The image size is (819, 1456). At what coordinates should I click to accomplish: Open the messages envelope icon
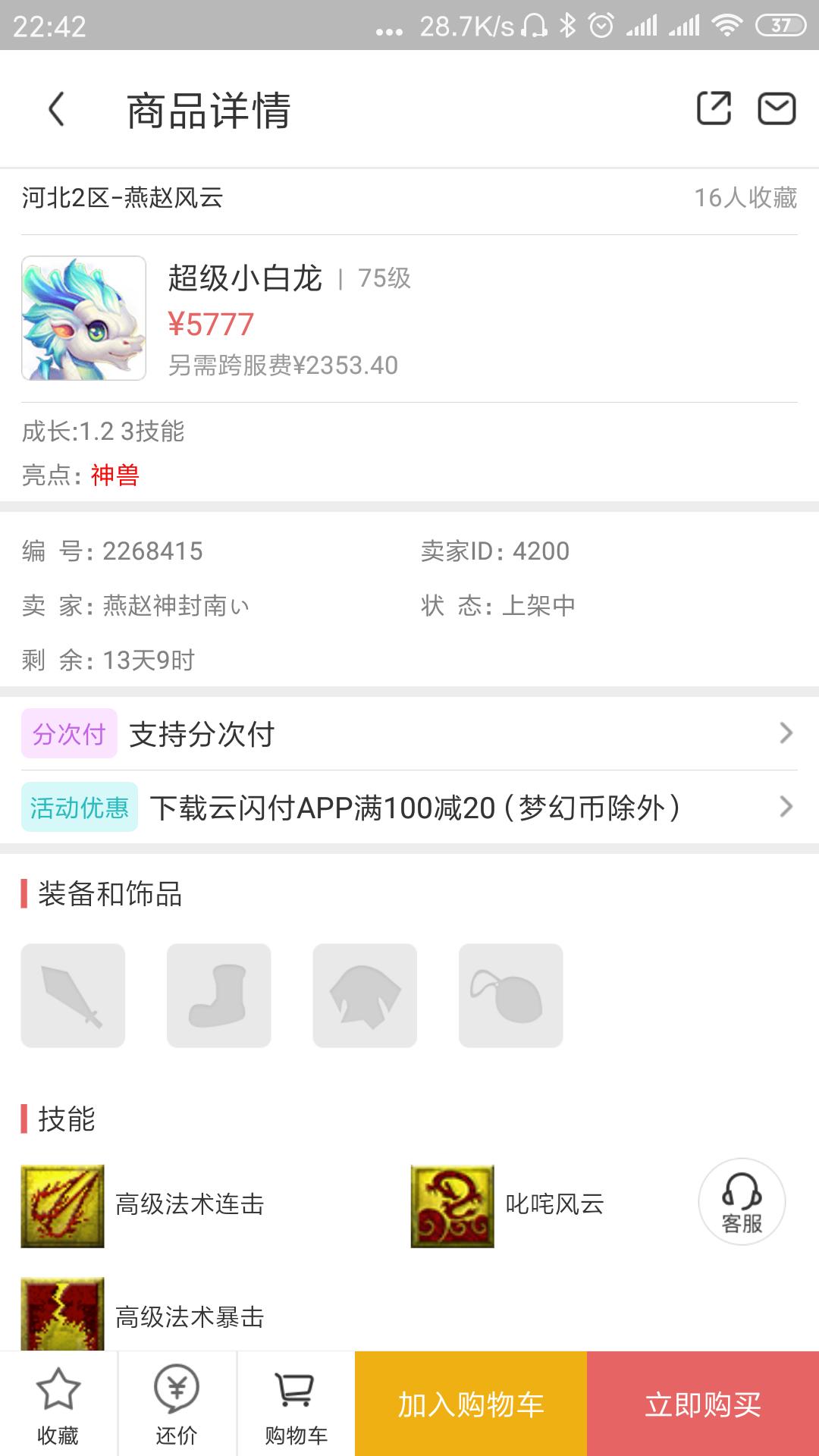point(777,108)
